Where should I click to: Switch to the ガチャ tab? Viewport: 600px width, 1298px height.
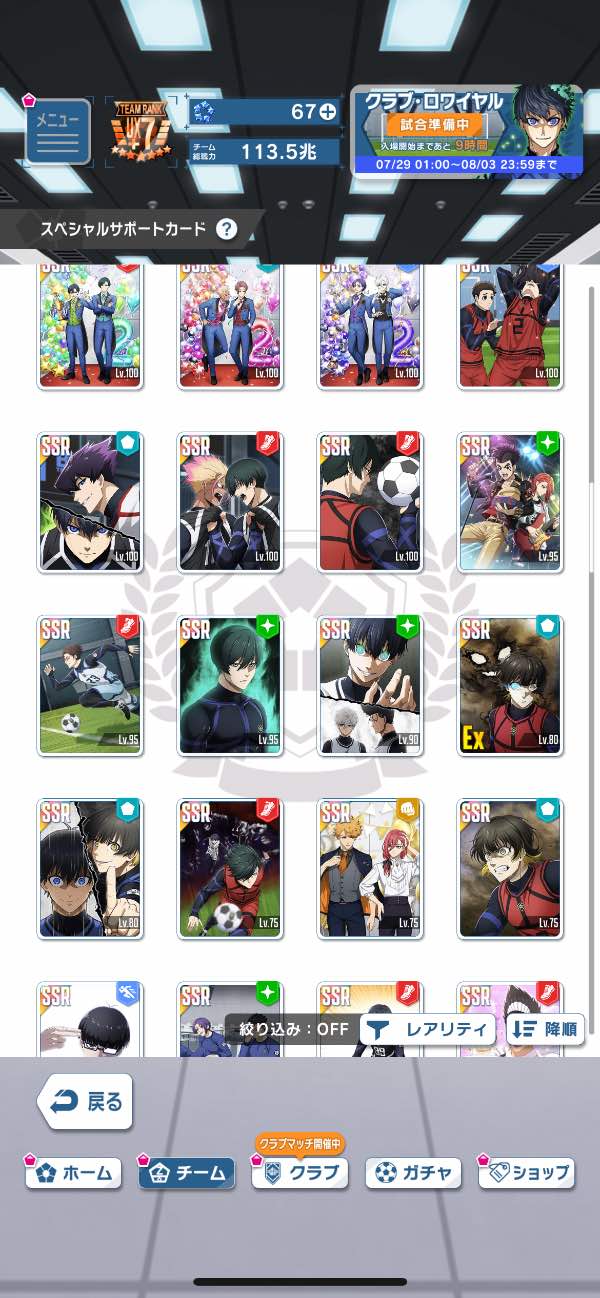click(x=413, y=1173)
